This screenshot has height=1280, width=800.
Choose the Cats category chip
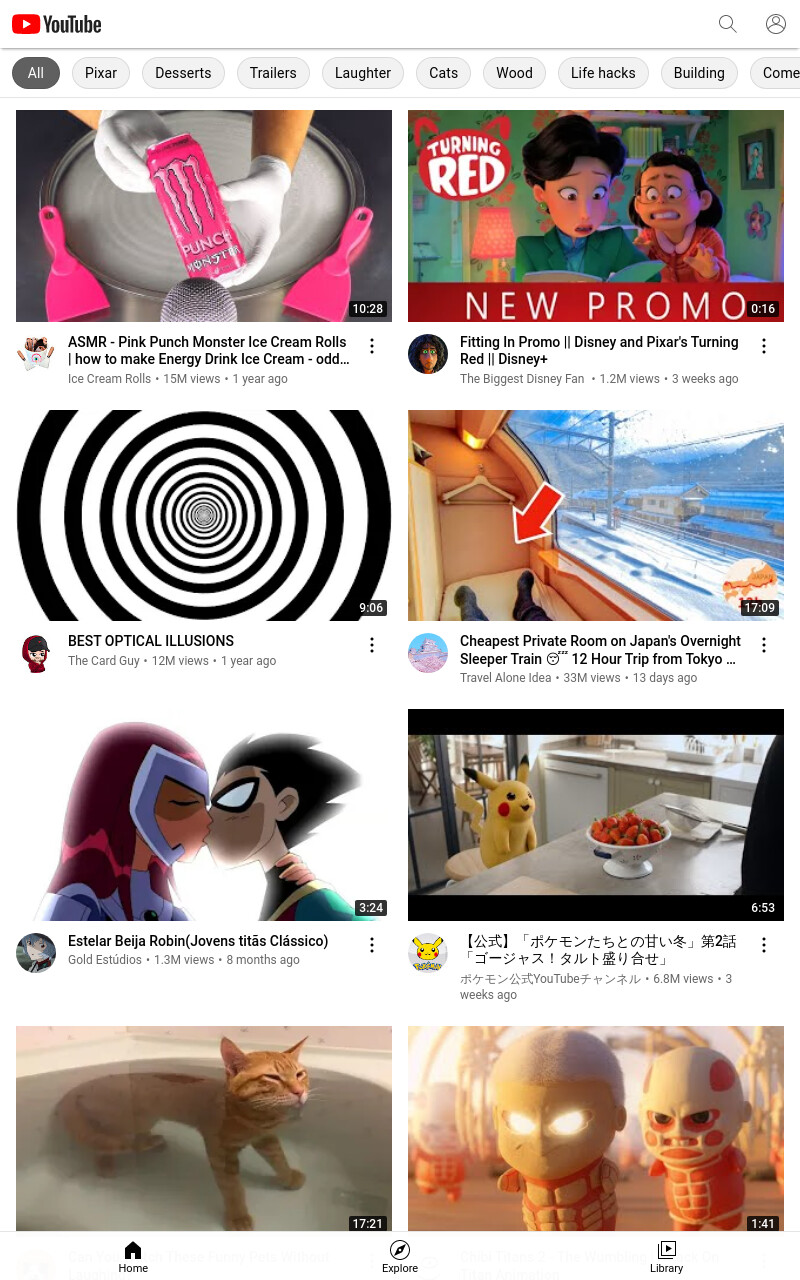[x=443, y=73]
